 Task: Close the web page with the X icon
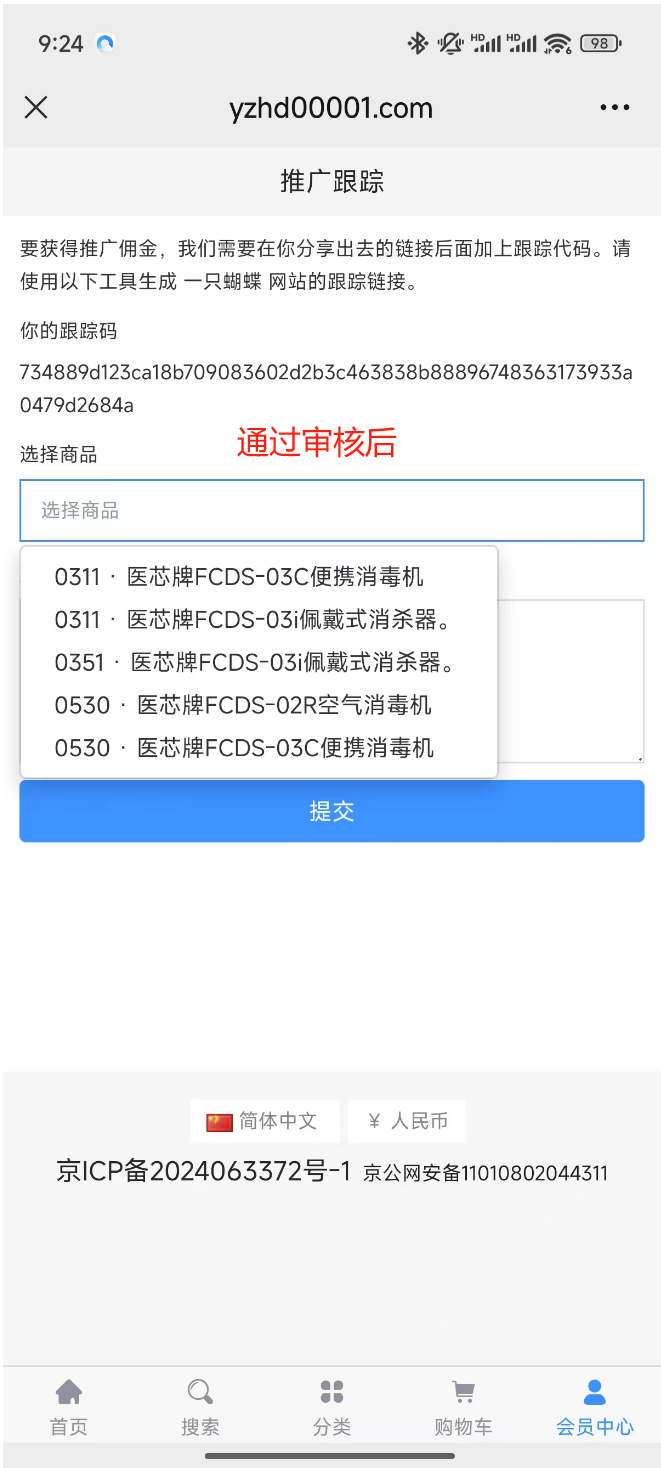tap(36, 108)
